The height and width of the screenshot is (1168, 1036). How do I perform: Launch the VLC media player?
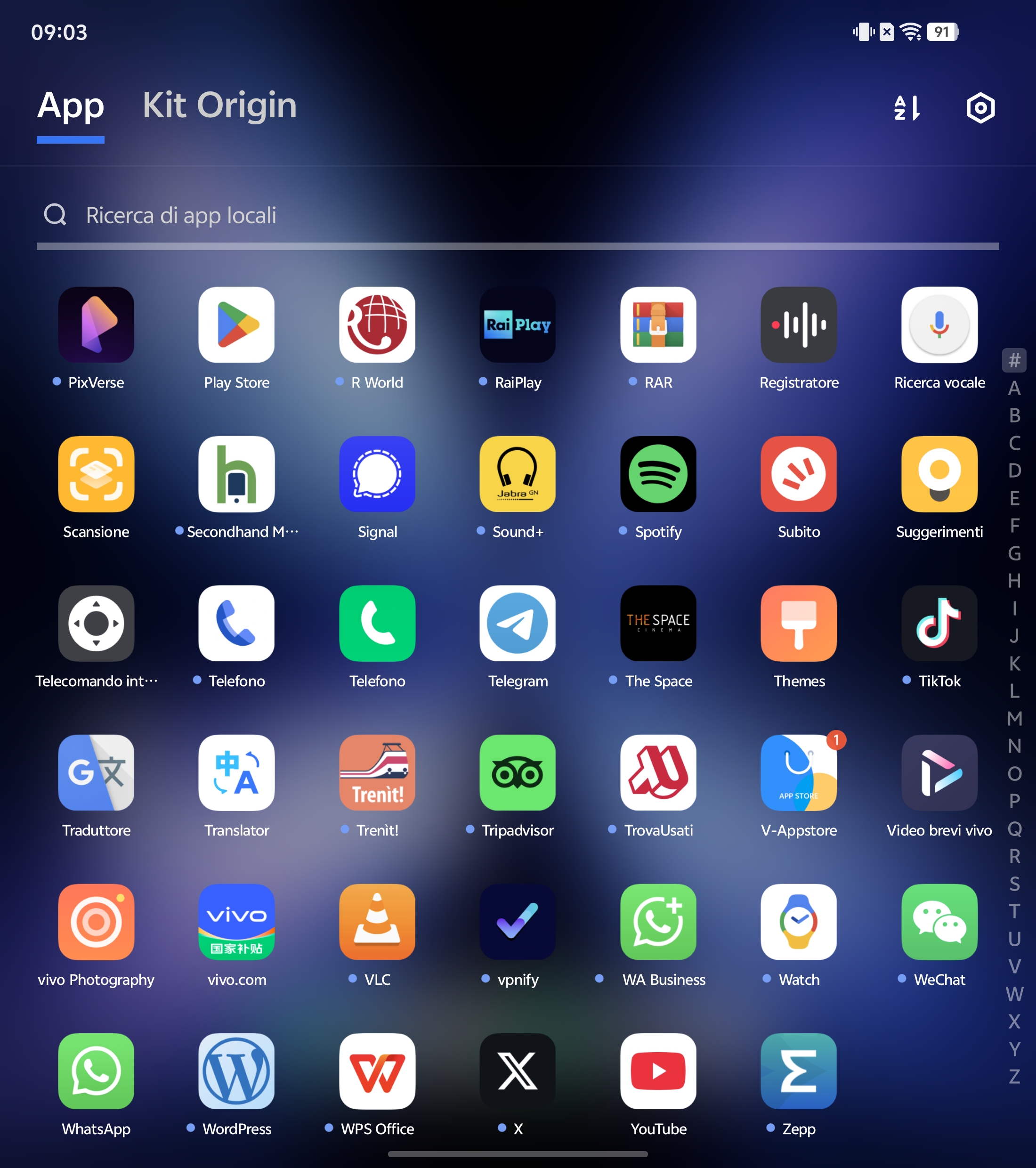click(x=377, y=922)
